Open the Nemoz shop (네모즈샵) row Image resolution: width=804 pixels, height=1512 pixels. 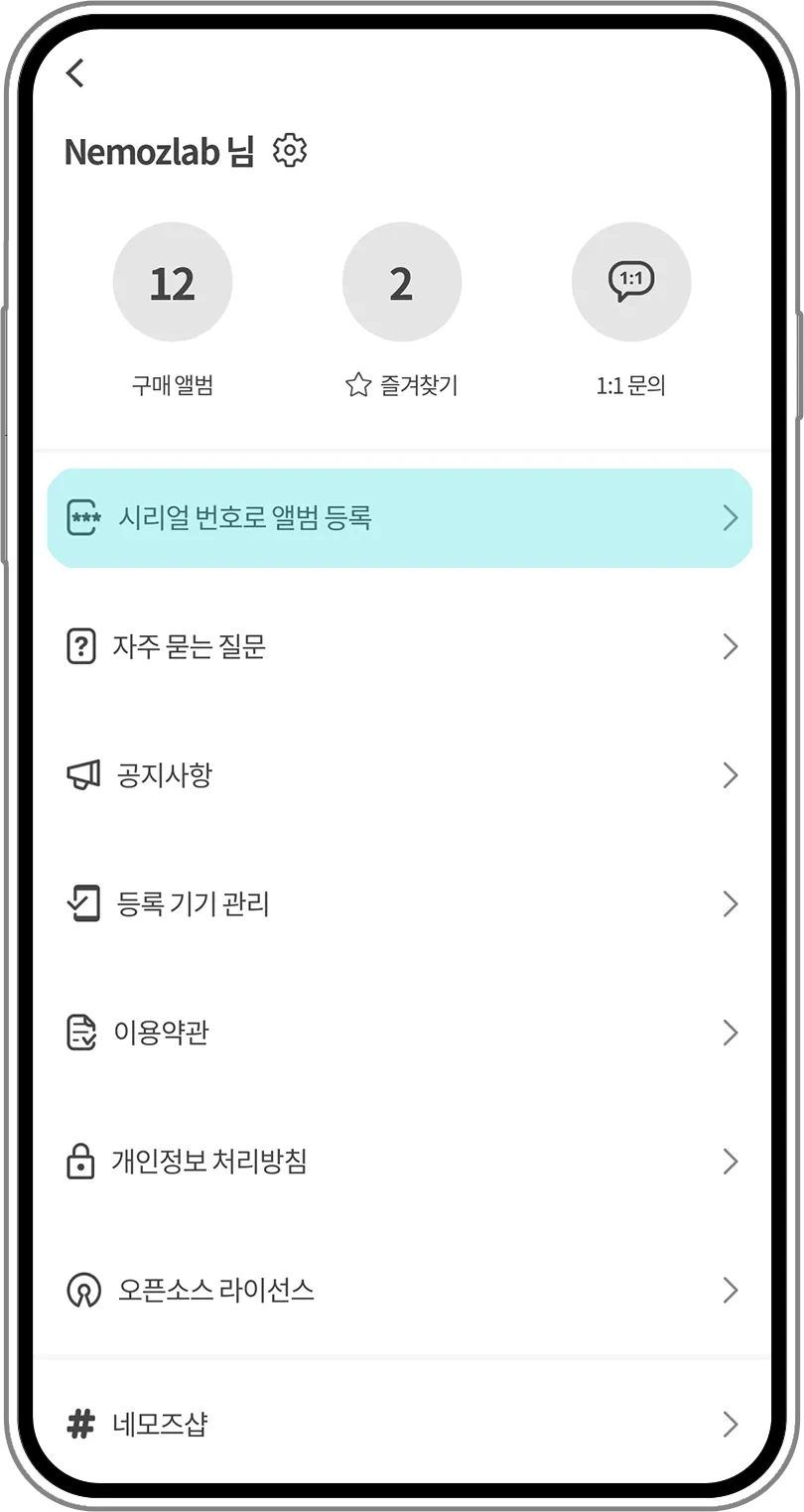(x=400, y=1425)
